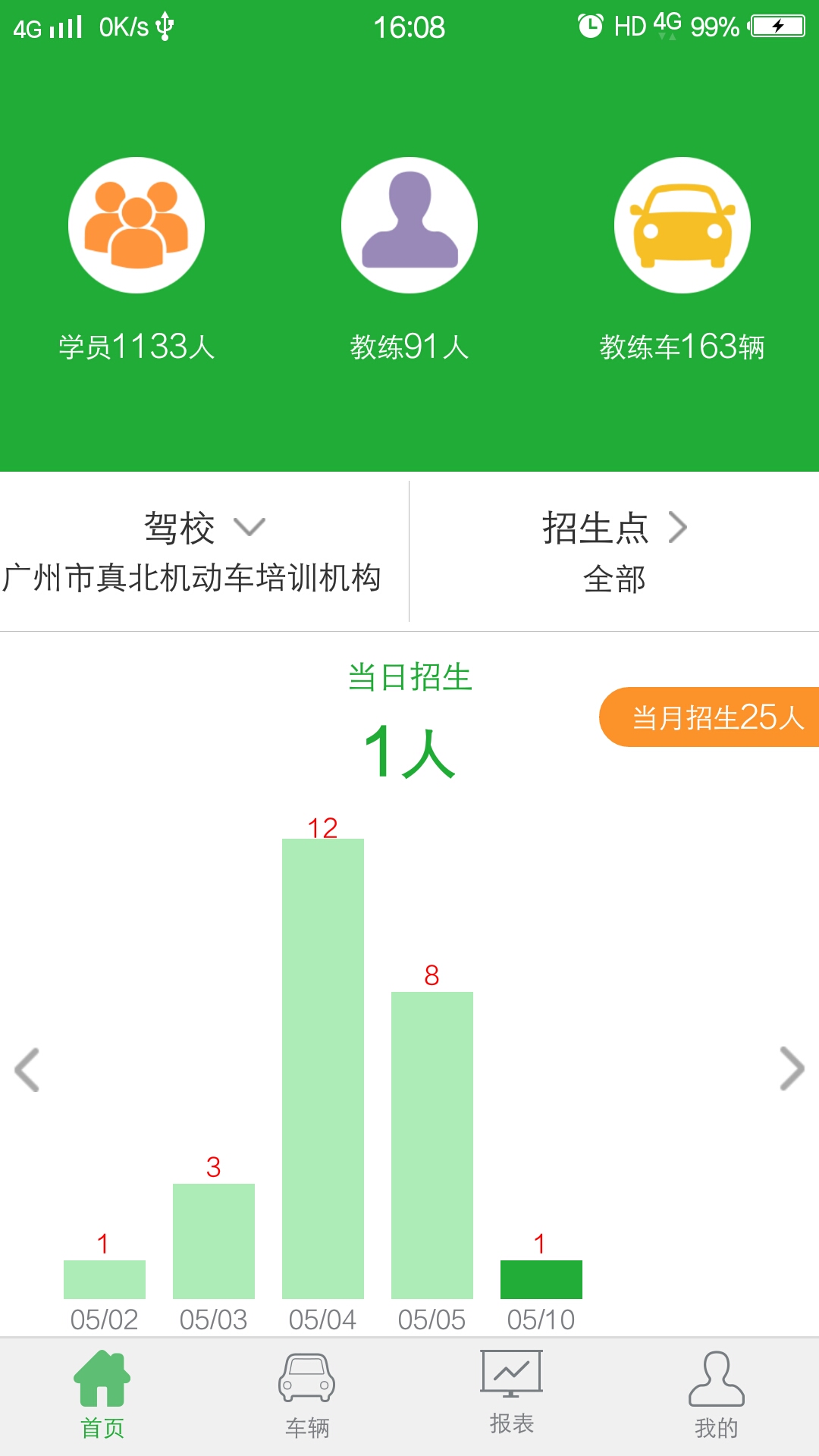This screenshot has width=819, height=1456.
Task: Select the 05/03 bar in chart
Action: [214, 1241]
